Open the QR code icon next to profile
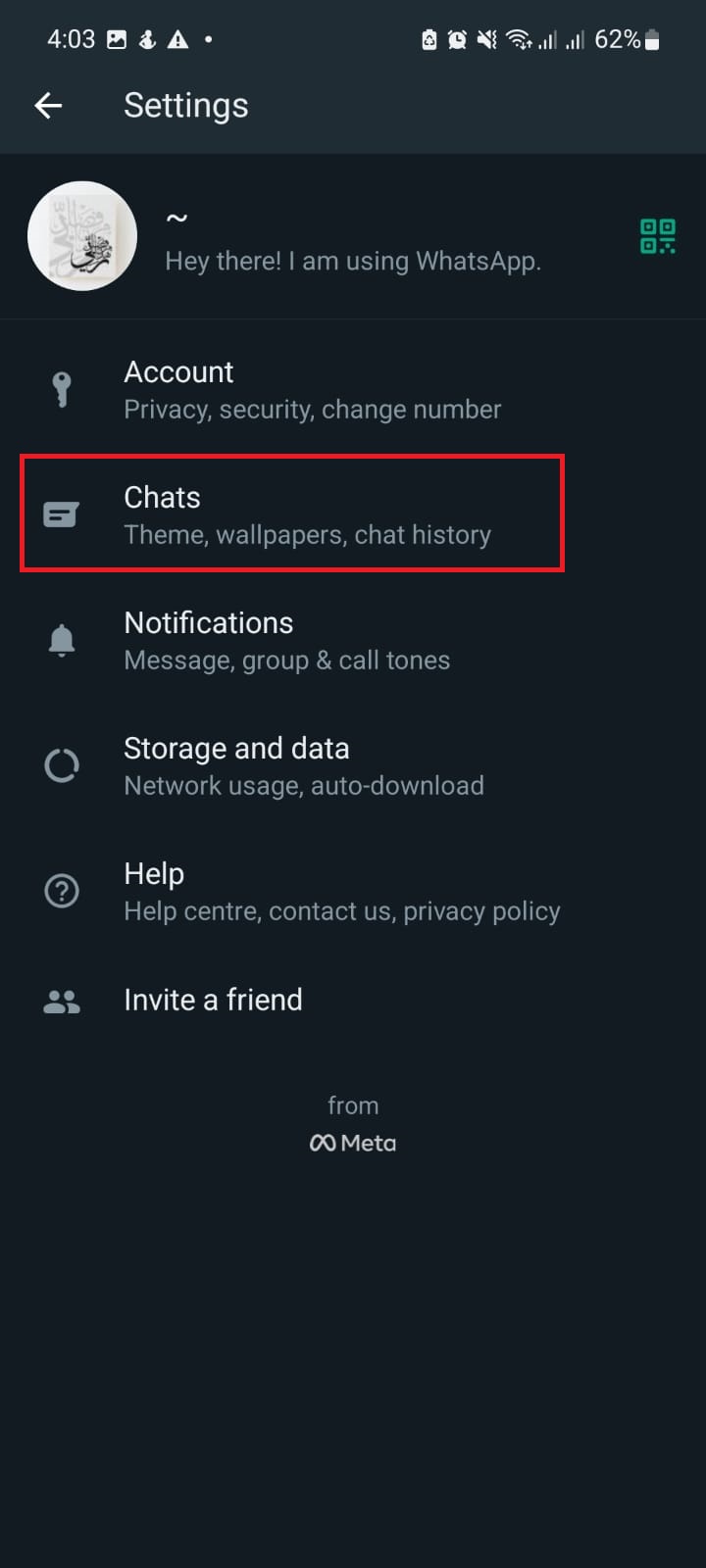Screen dimensions: 706x1568 coord(657,236)
